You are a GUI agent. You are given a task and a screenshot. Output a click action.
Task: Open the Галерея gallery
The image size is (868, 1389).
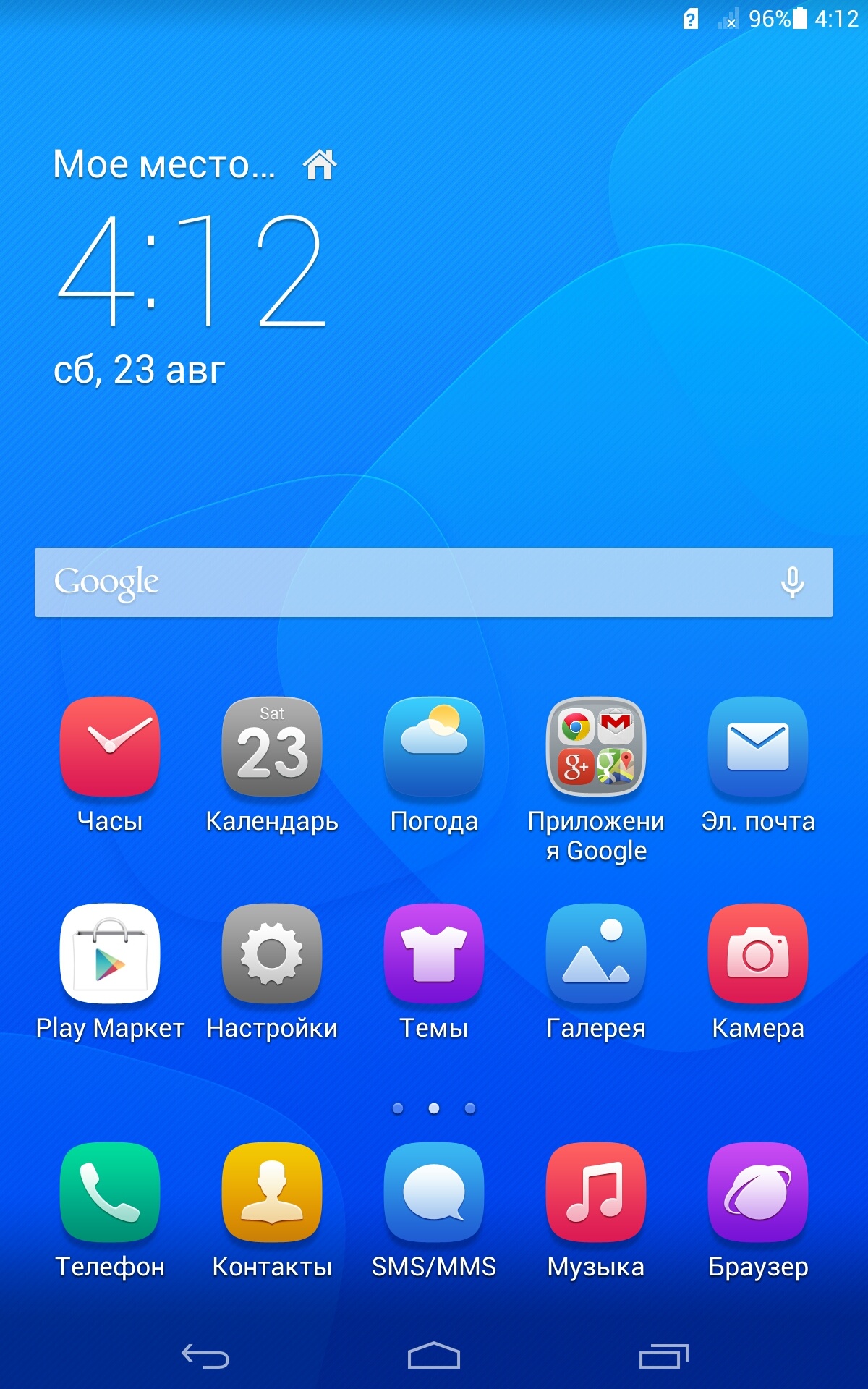click(596, 953)
